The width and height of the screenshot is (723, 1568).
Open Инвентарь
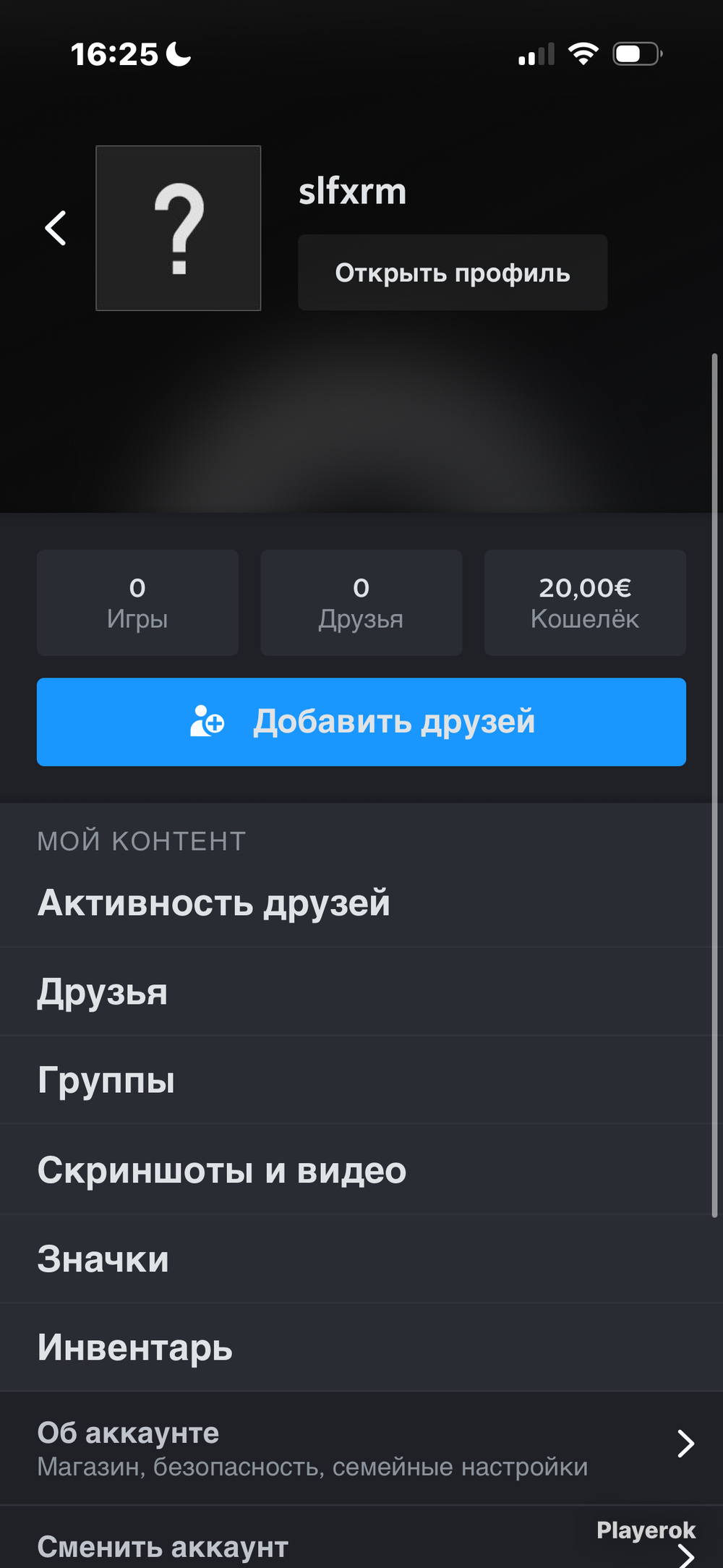click(x=135, y=1347)
